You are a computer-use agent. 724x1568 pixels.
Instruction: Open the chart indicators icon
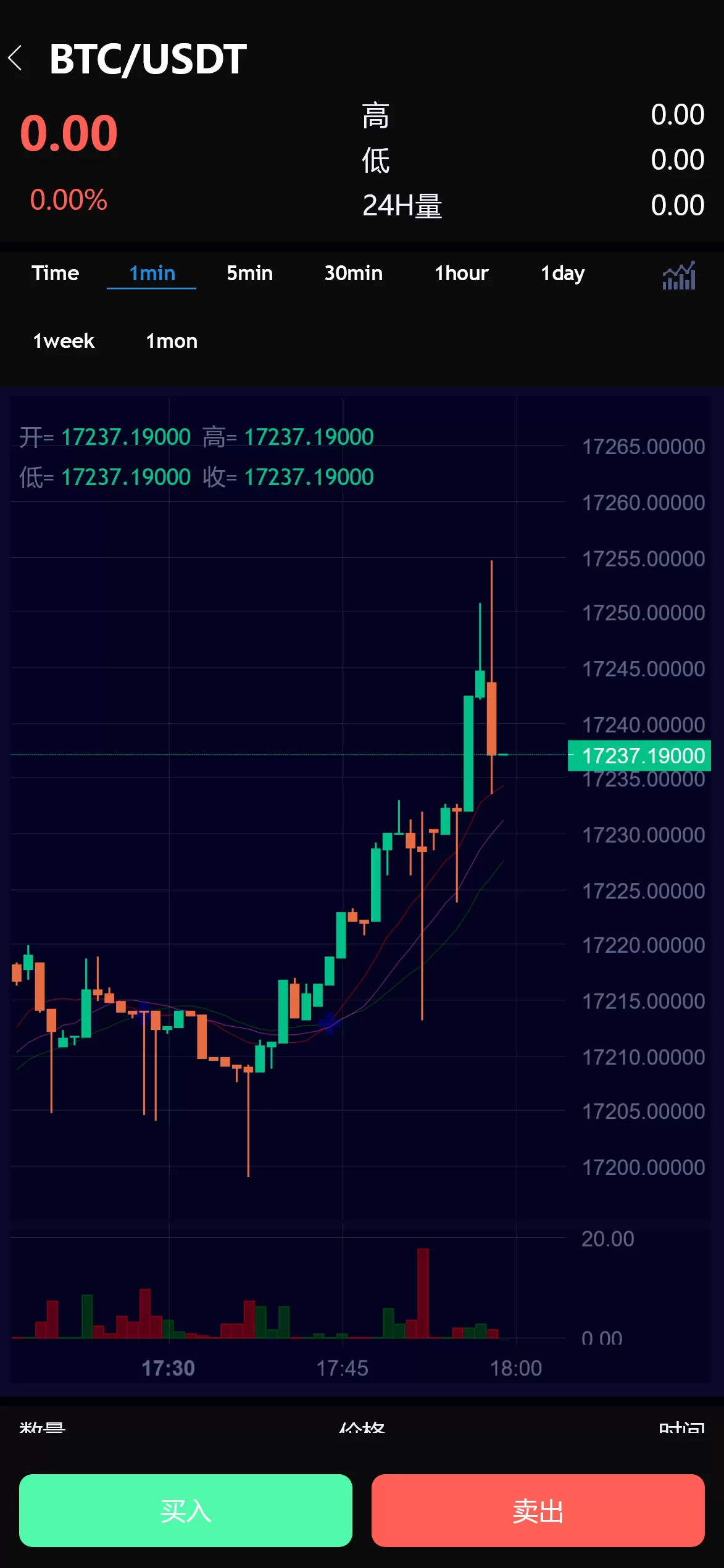tap(679, 275)
